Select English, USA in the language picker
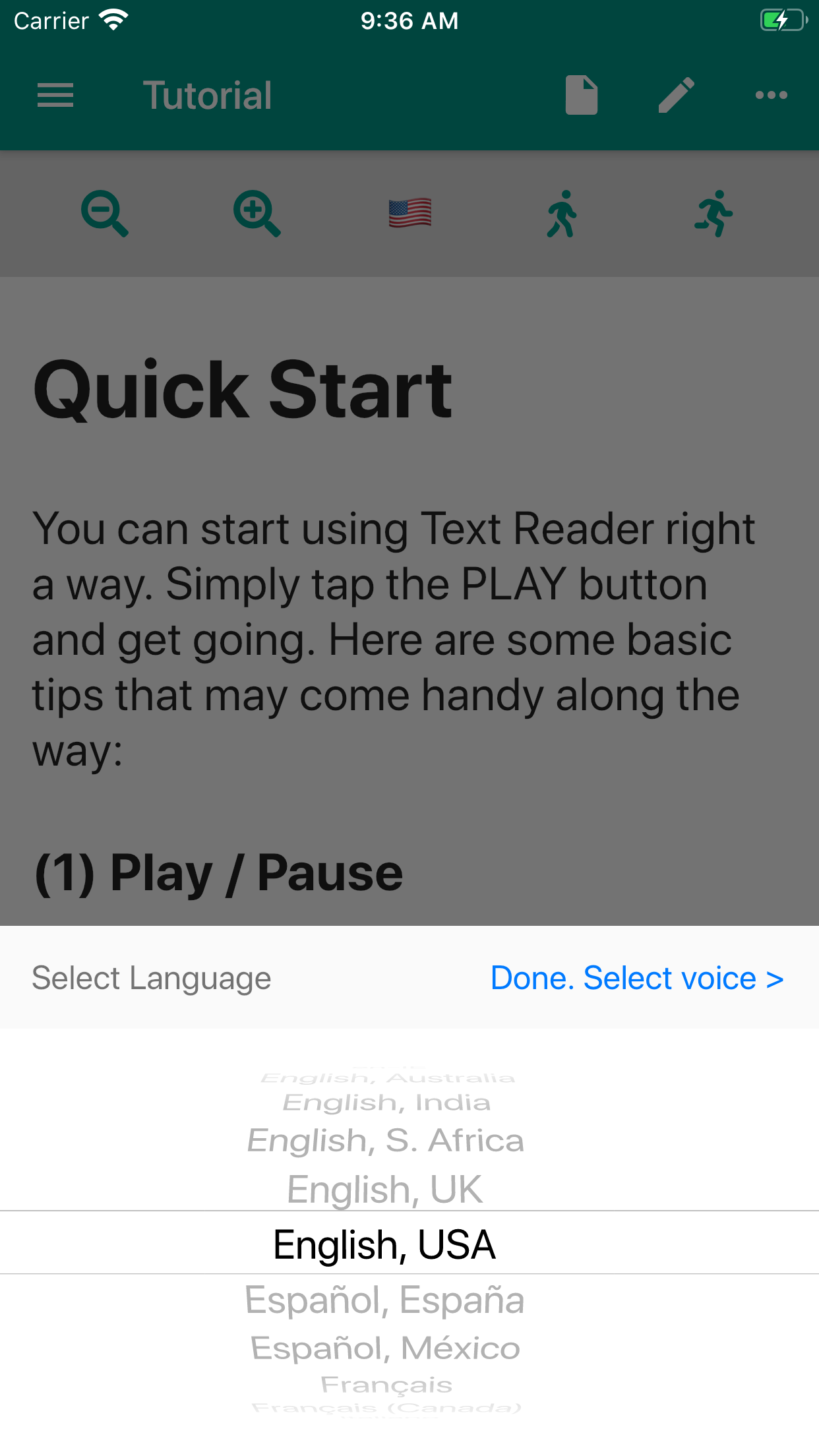The height and width of the screenshot is (1456, 819). (384, 1244)
